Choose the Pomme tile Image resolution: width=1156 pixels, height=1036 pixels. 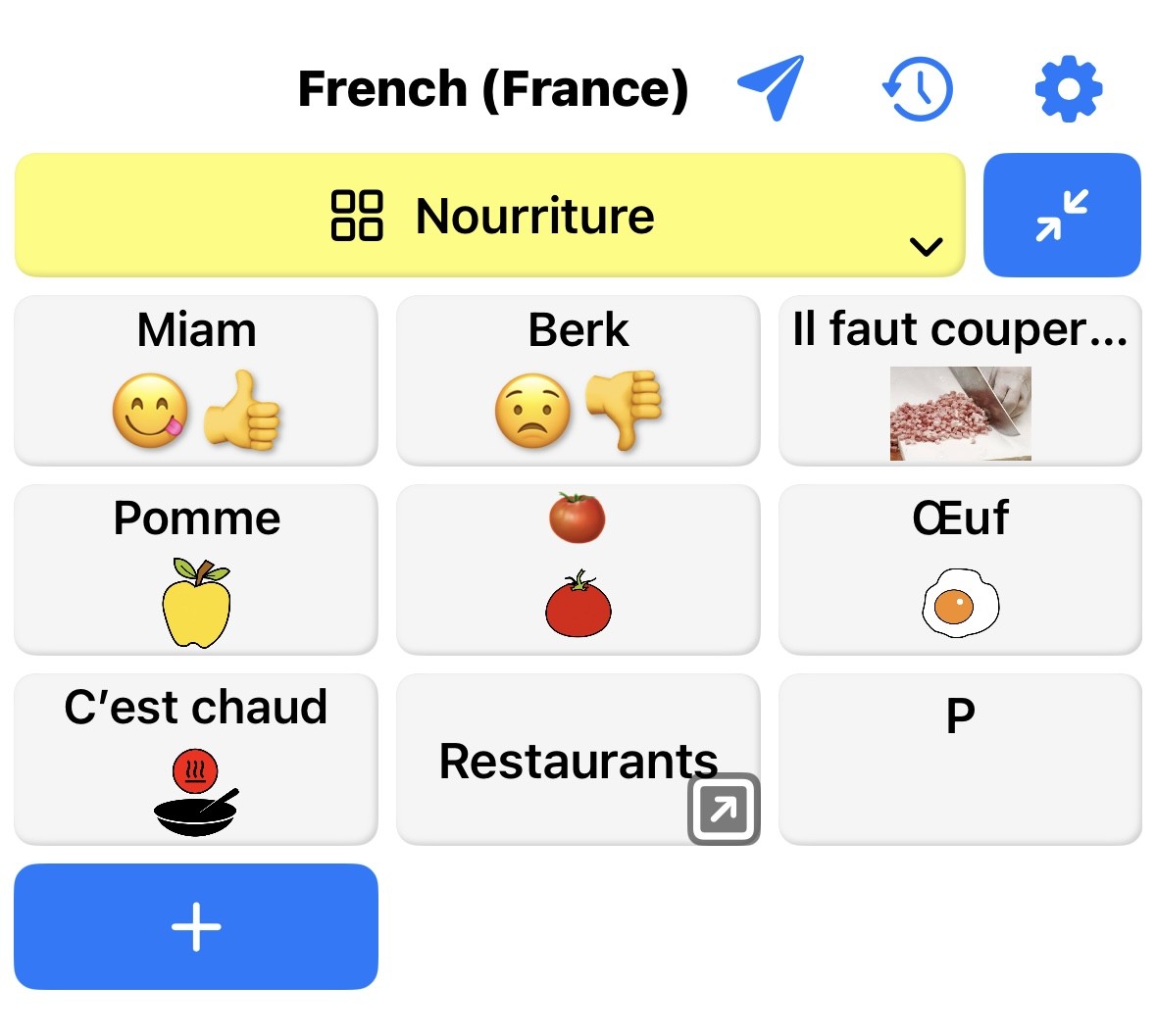tap(196, 569)
